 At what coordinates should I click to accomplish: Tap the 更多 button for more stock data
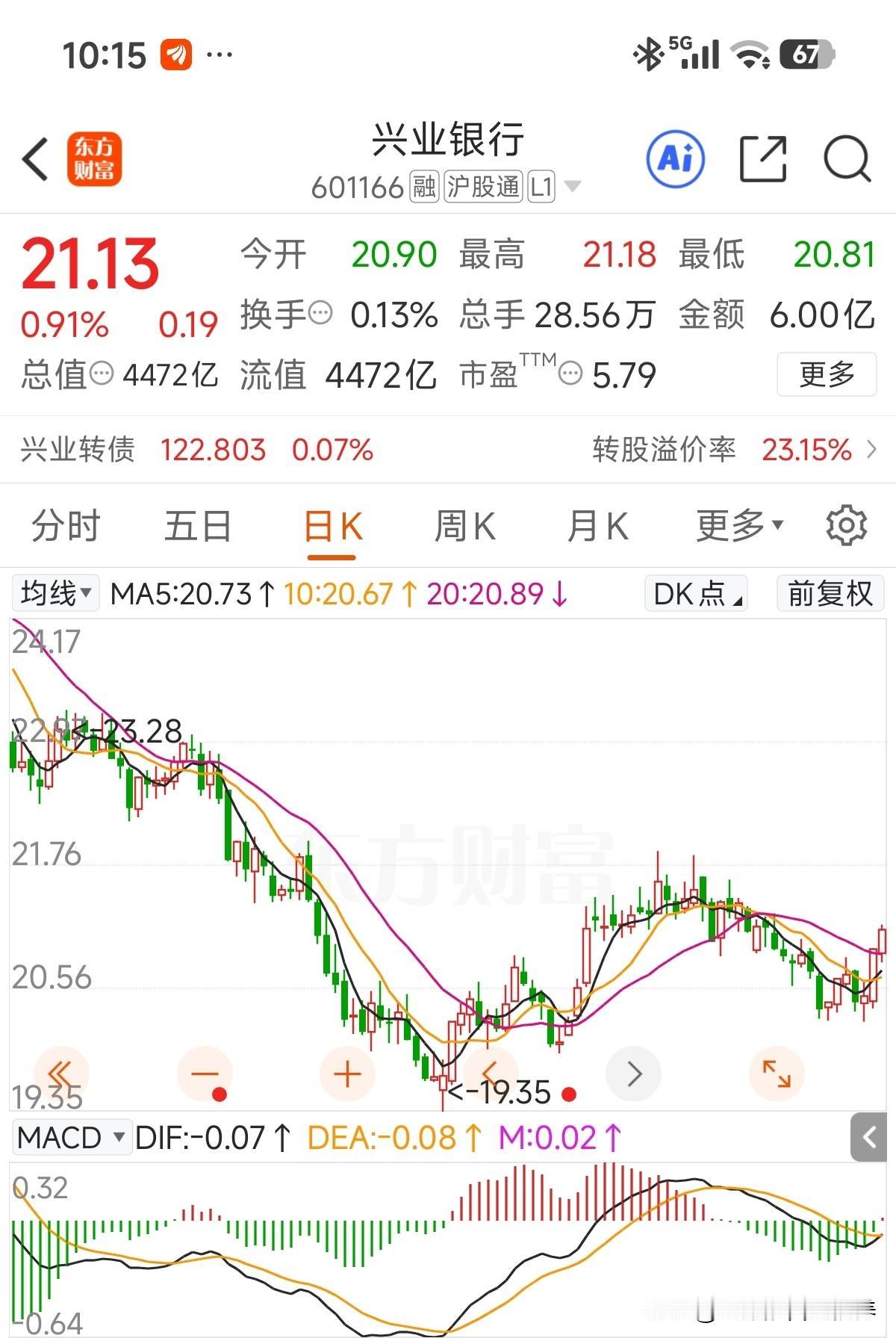pyautogui.click(x=826, y=376)
